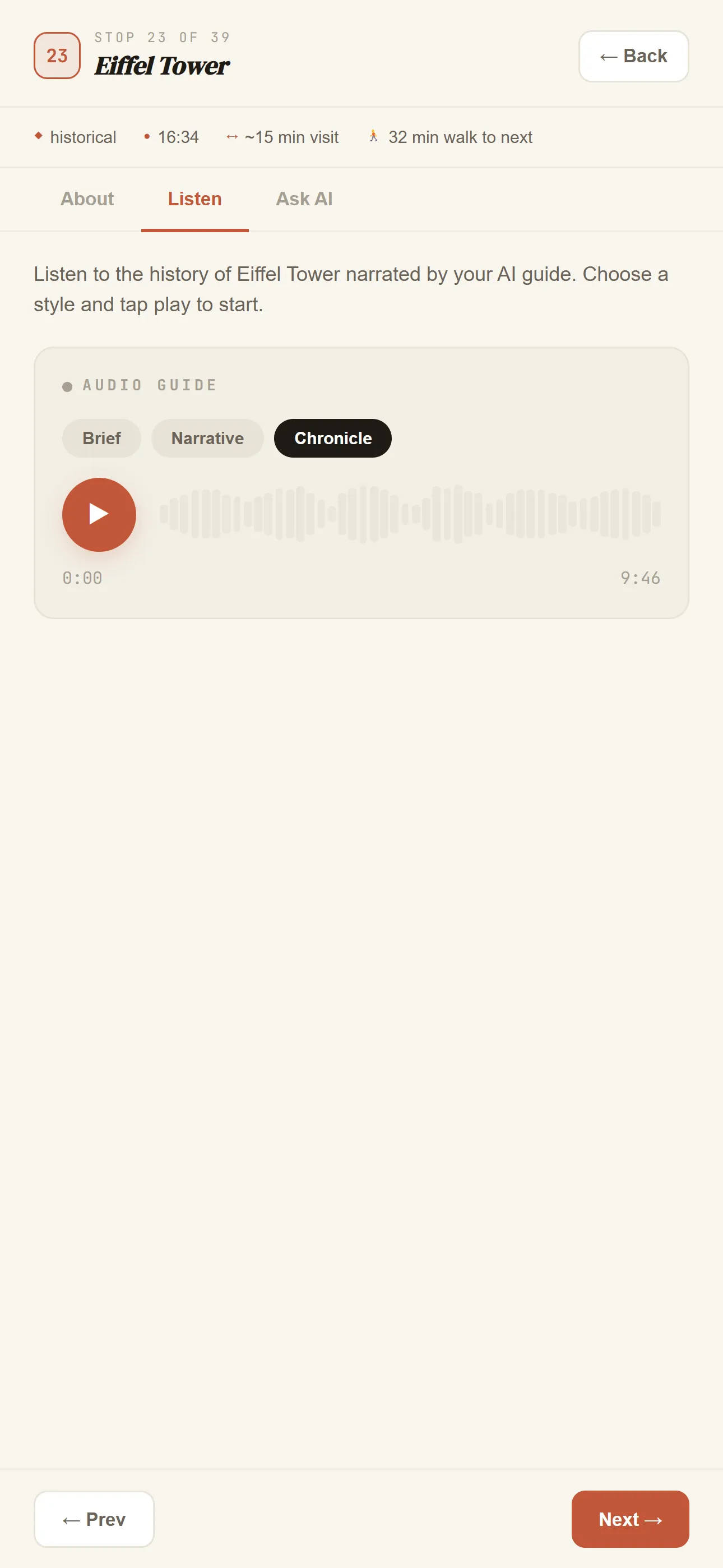Click the Back button
723x1568 pixels.
click(x=633, y=56)
